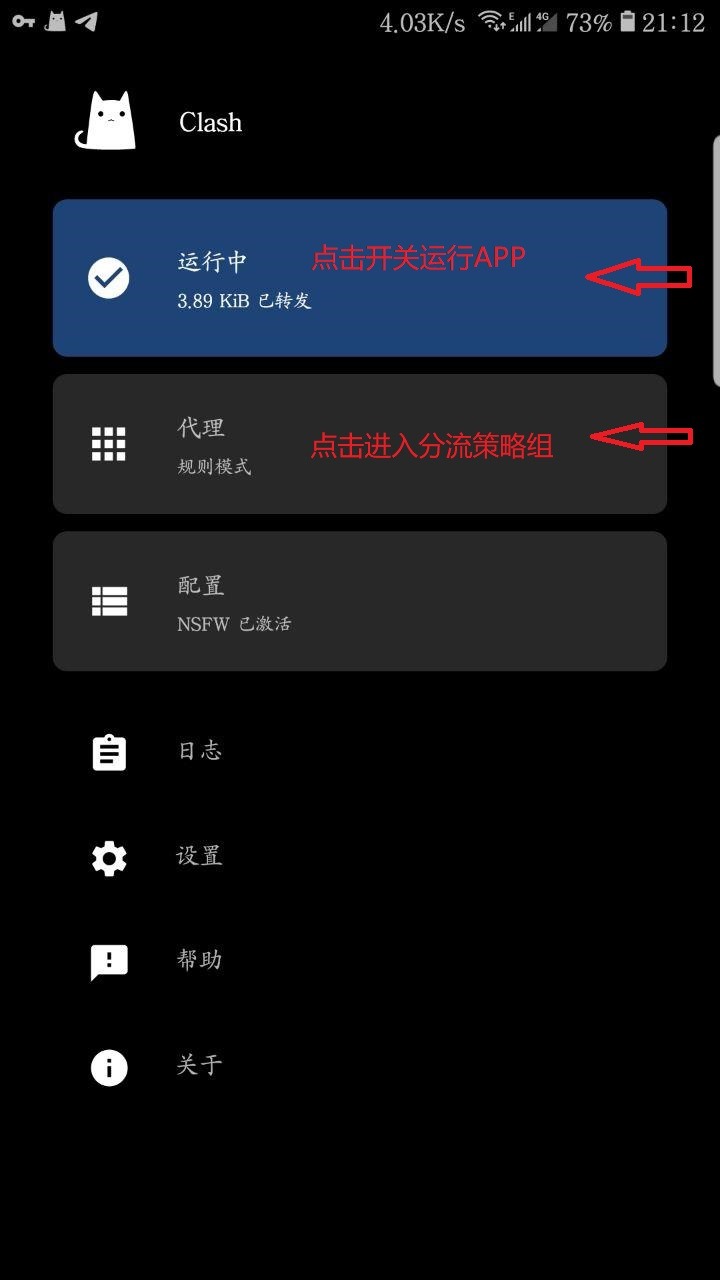The width and height of the screenshot is (720, 1280).
Task: Open 日志 logs
Action: click(x=200, y=752)
